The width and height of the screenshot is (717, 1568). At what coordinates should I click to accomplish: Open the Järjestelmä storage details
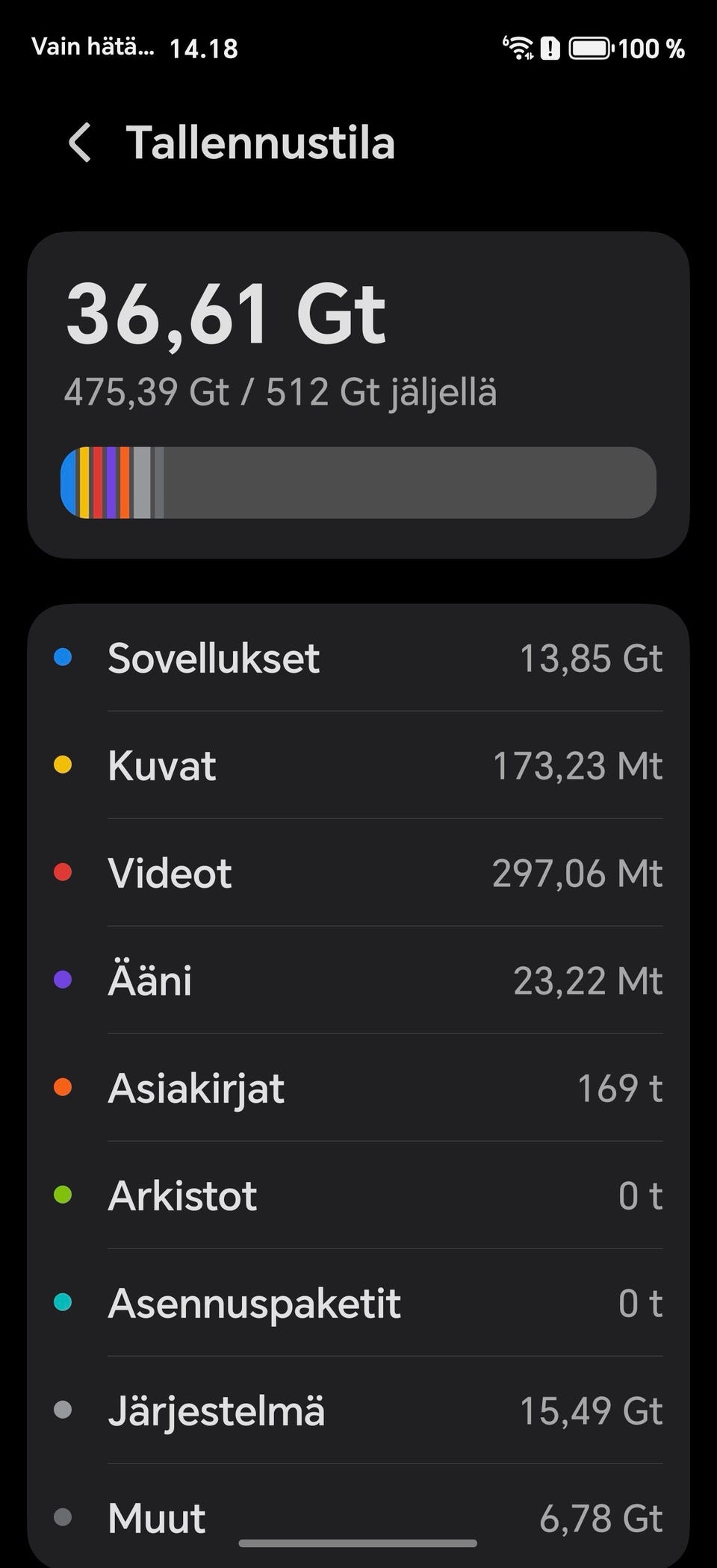(358, 1410)
